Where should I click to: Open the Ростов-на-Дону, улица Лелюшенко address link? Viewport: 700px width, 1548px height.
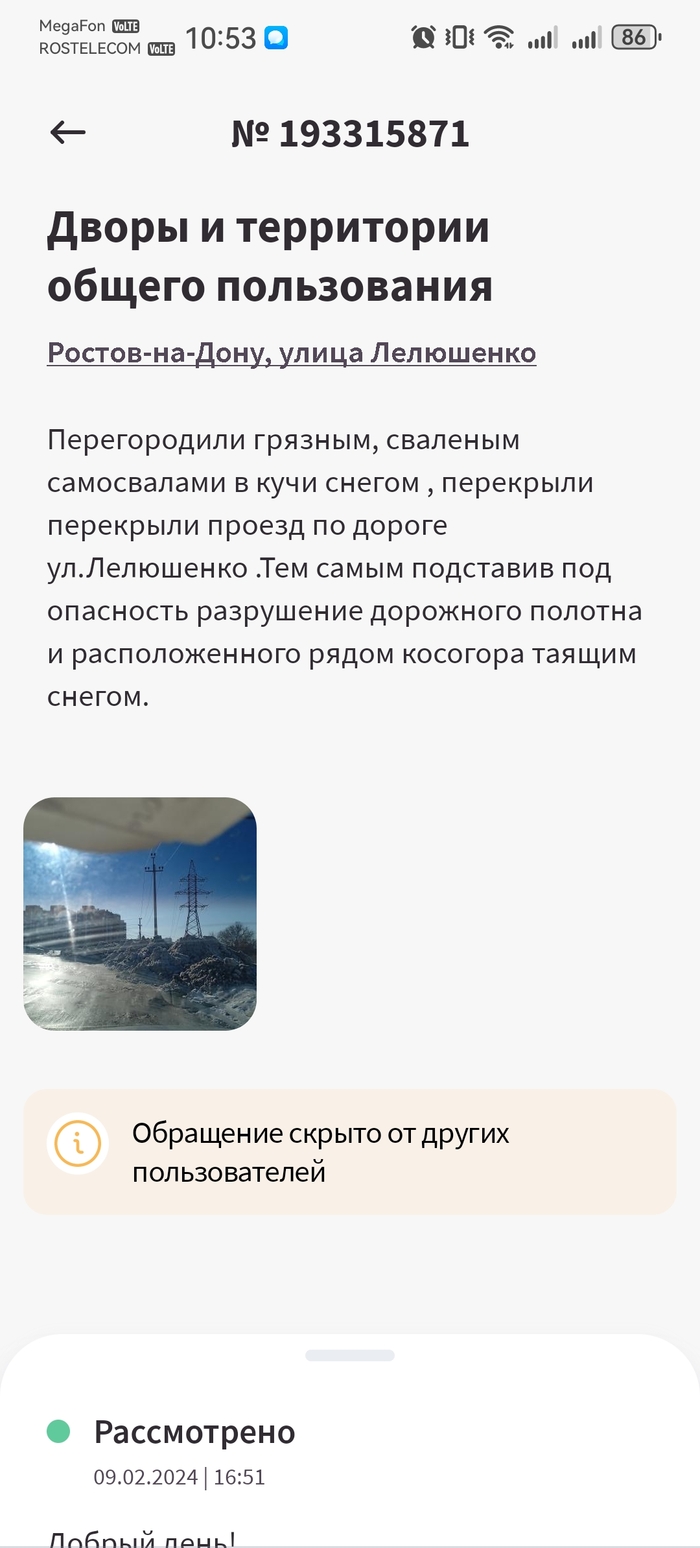coord(291,353)
